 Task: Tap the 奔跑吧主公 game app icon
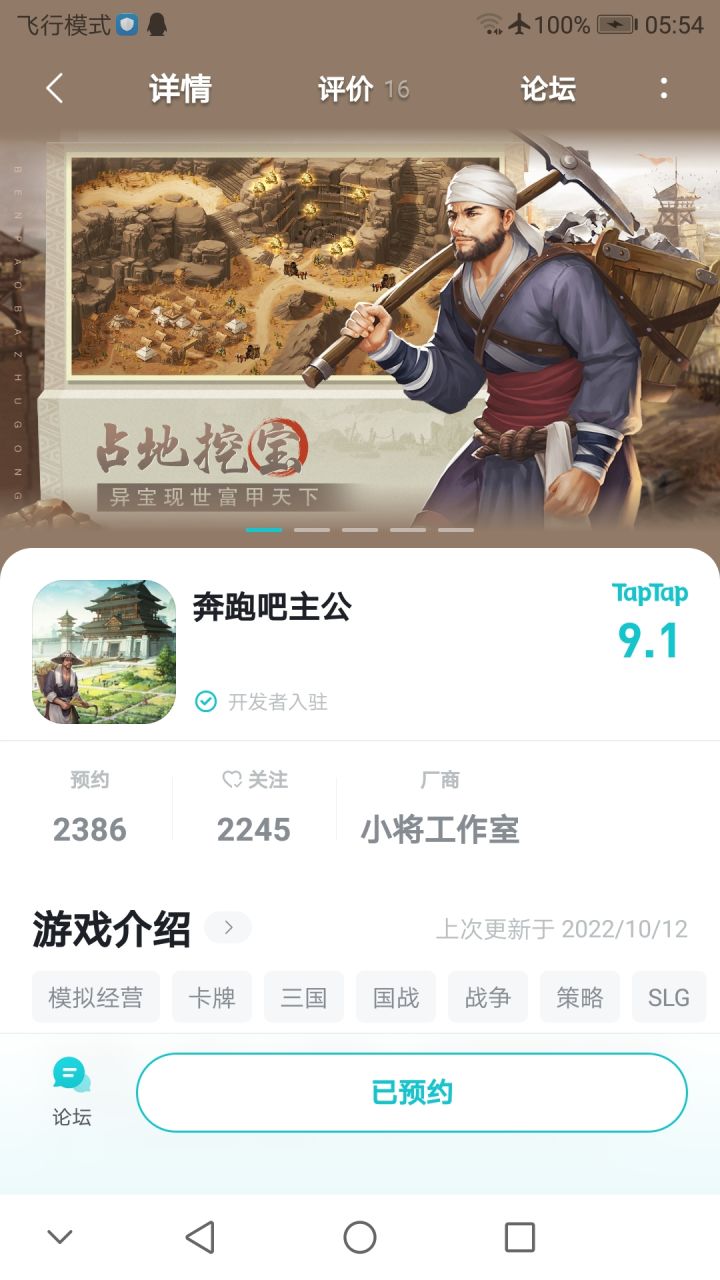[x=103, y=651]
